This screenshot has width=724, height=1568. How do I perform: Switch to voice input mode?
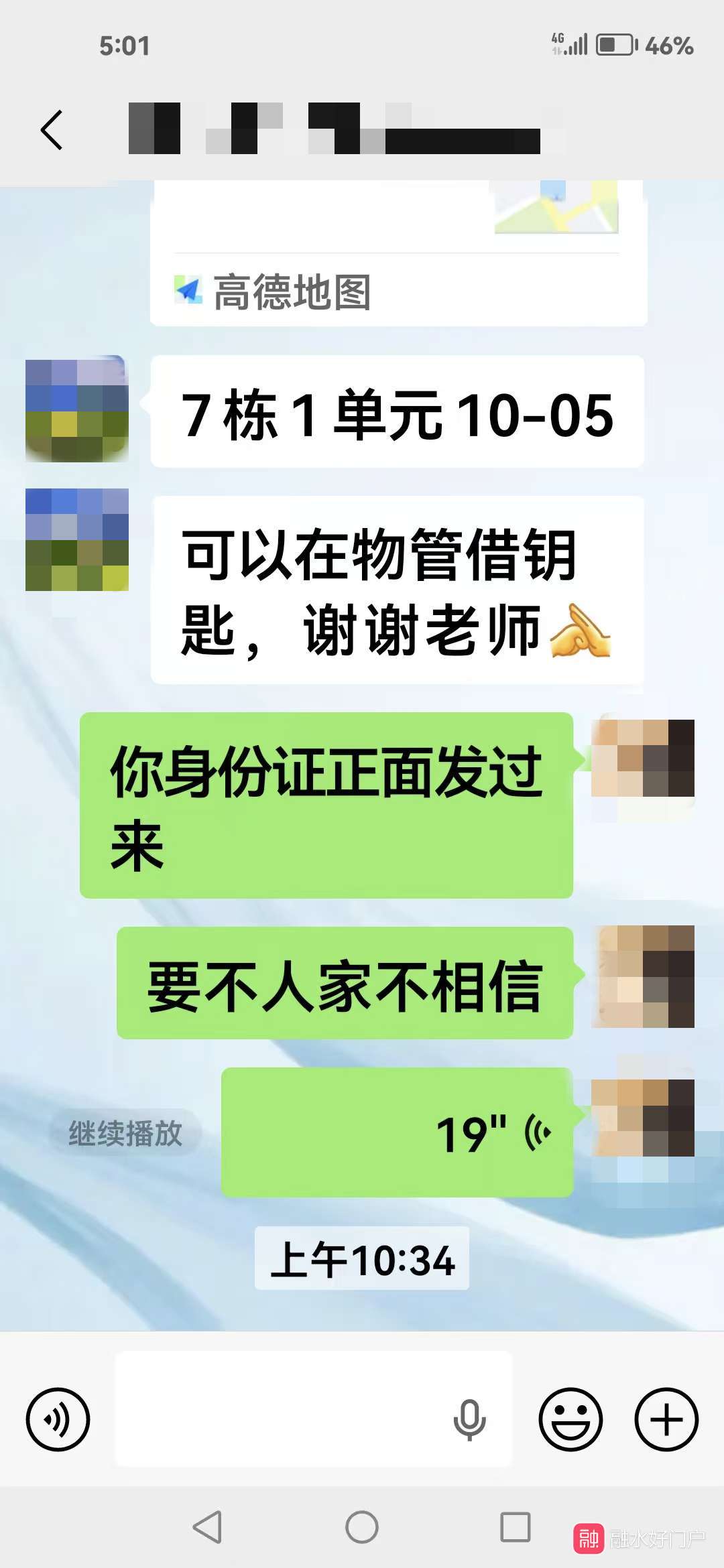coord(58,1419)
